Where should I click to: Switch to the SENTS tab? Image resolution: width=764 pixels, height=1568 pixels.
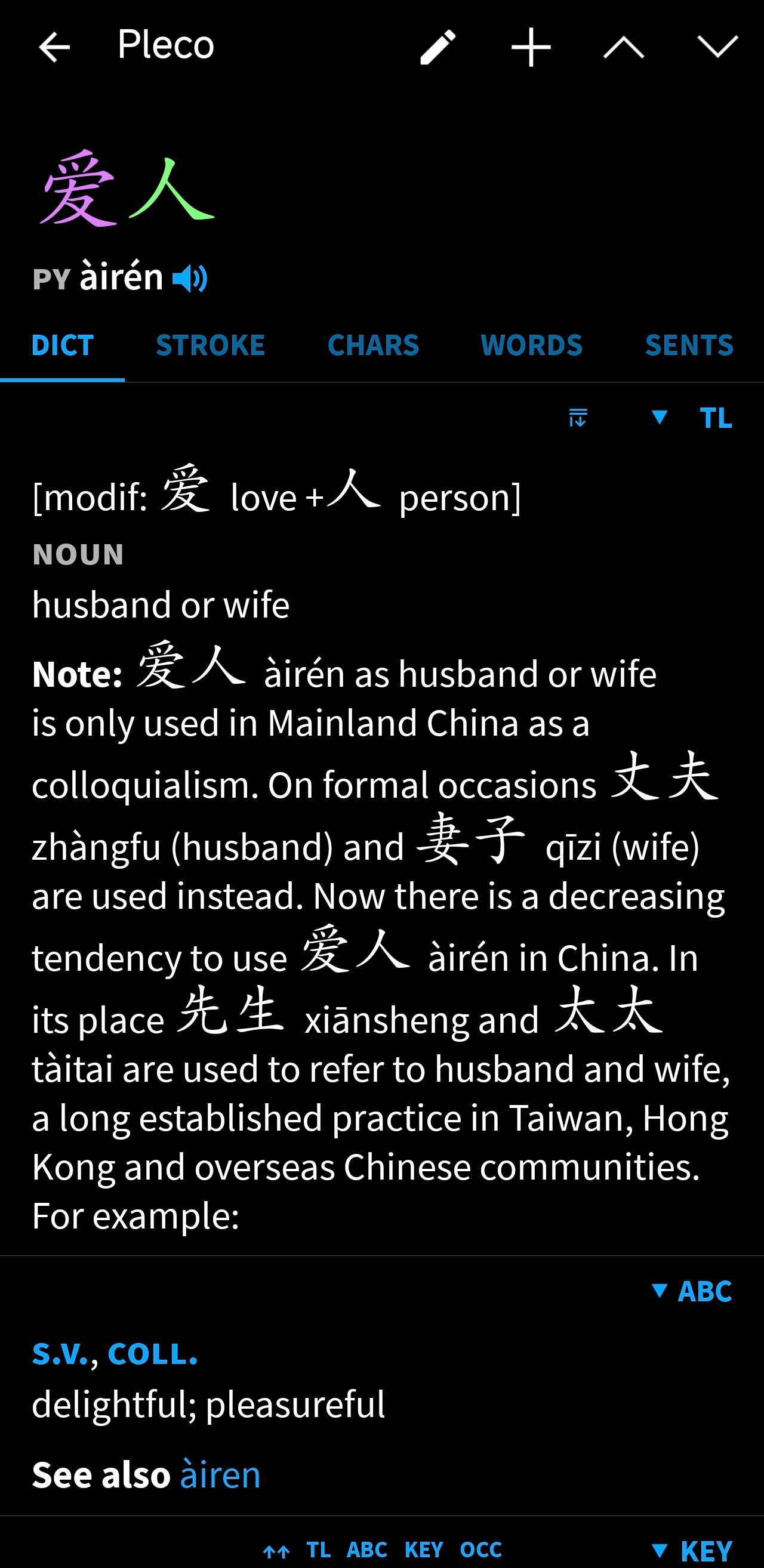click(689, 345)
